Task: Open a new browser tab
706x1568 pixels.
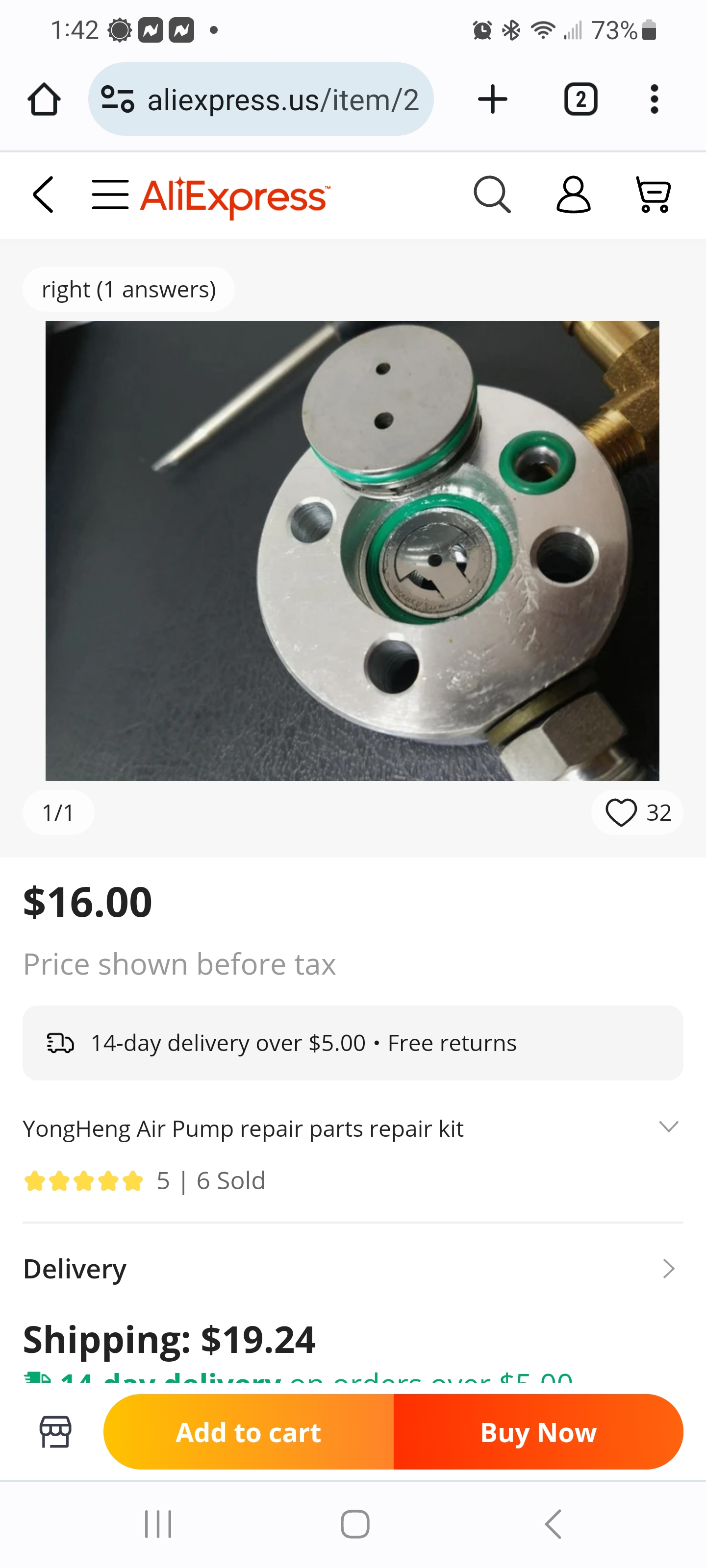Action: [492, 99]
